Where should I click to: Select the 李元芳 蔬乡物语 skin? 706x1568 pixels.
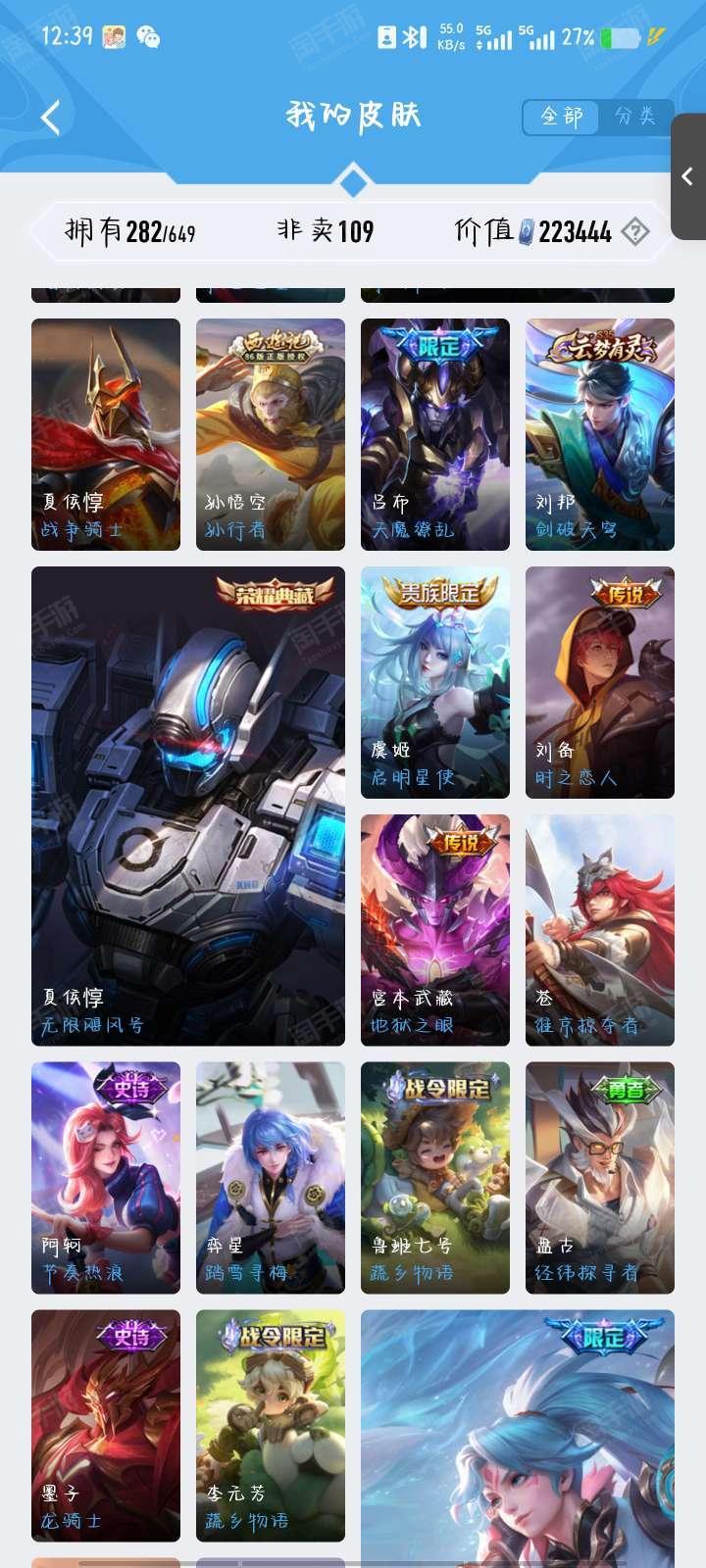click(x=271, y=1426)
